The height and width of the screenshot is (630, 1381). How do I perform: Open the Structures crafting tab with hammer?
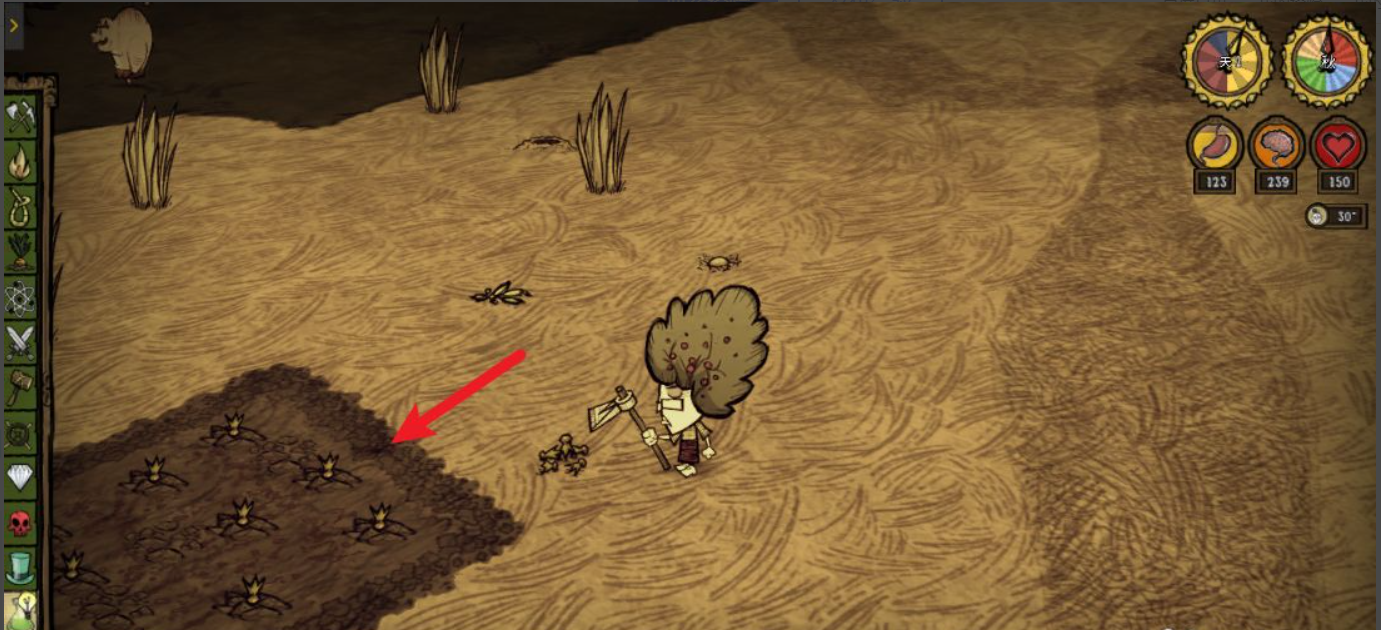pyautogui.click(x=20, y=386)
